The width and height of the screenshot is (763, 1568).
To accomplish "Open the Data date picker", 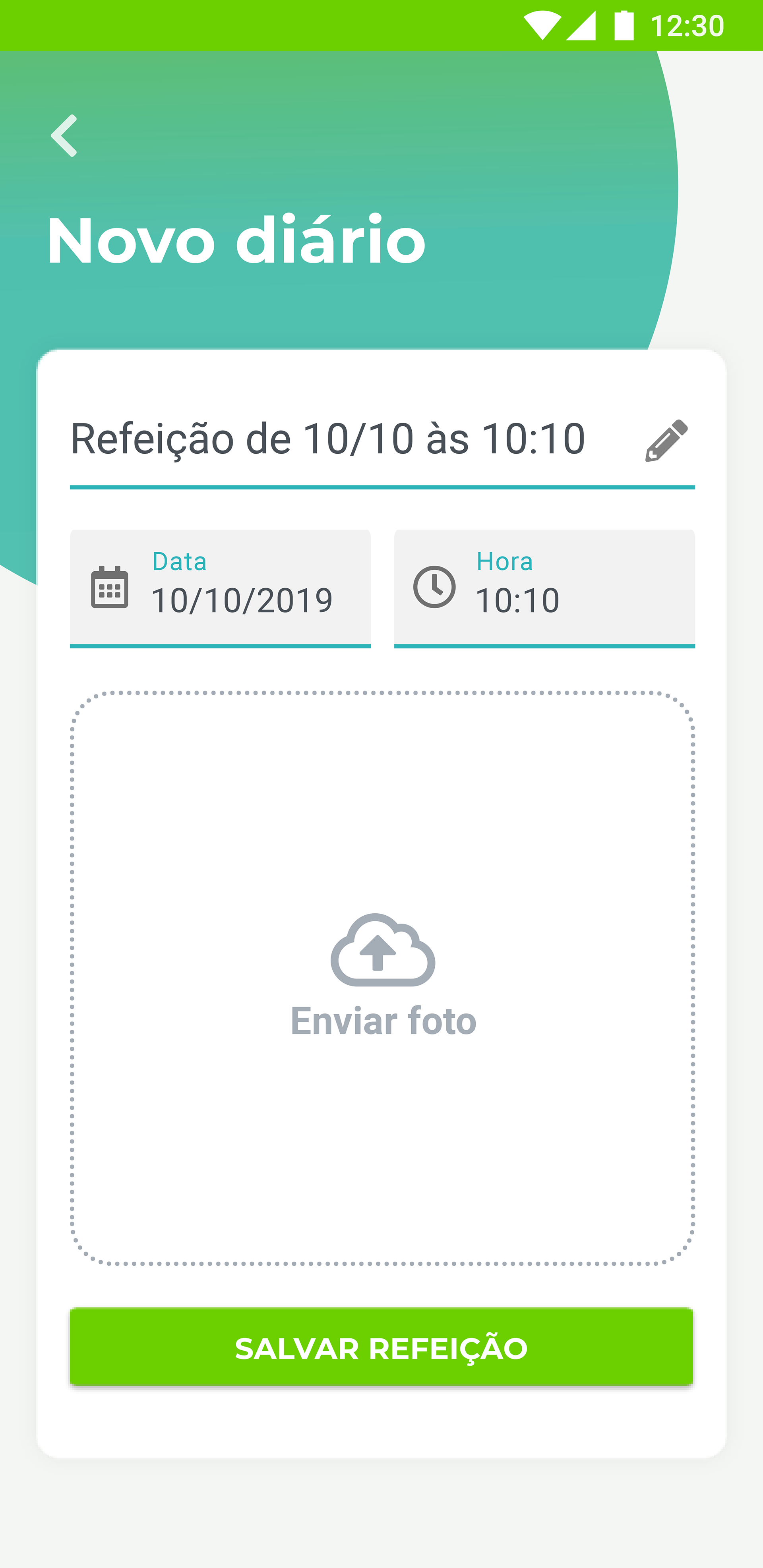I will click(220, 589).
